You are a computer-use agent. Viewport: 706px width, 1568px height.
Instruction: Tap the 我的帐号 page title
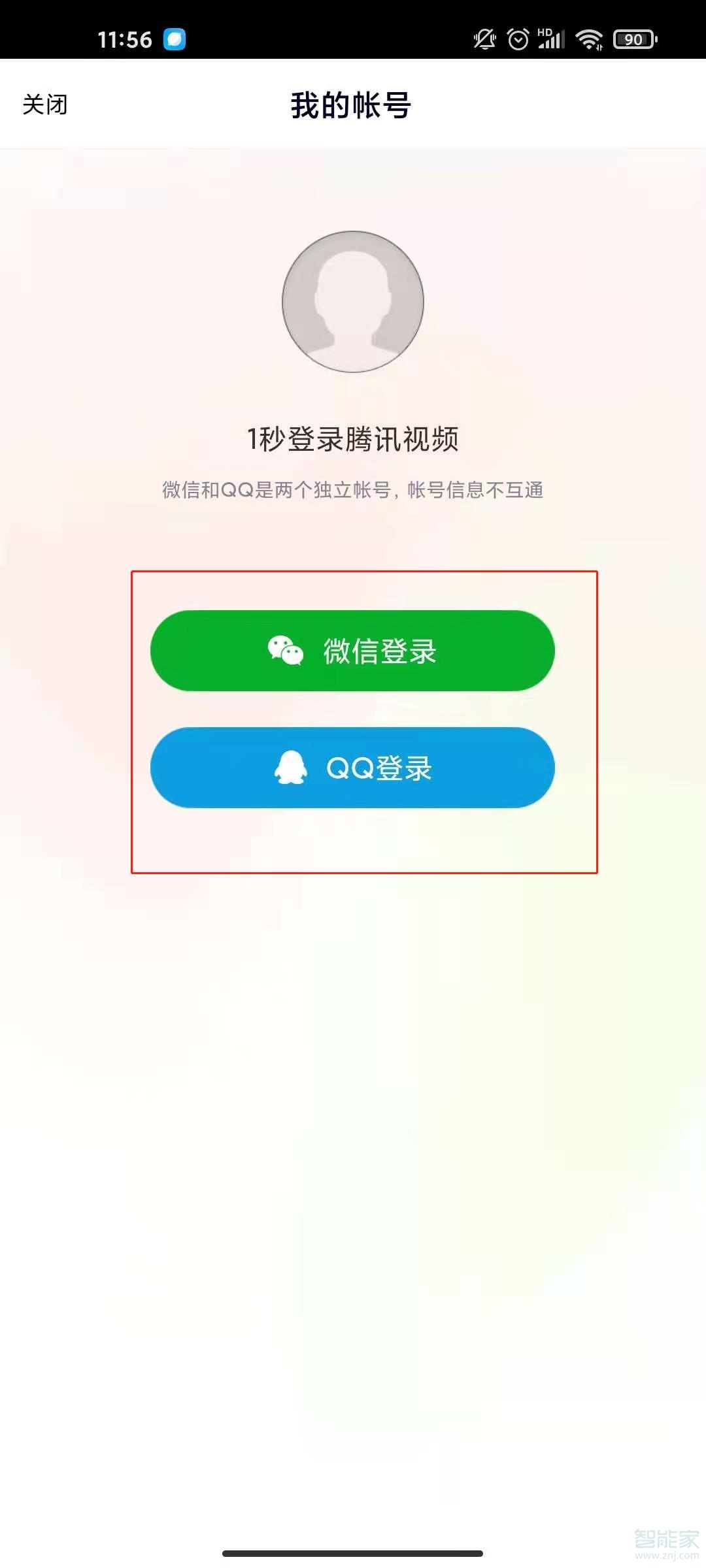coord(351,105)
